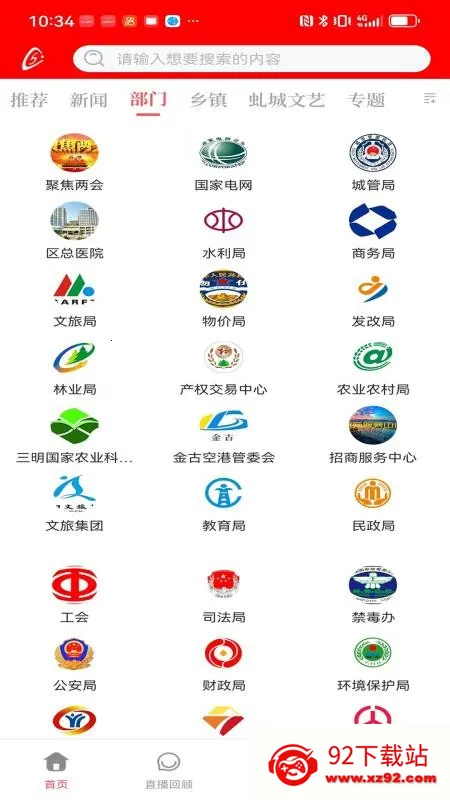
Task: Open 区总医院 entry
Action: [74, 231]
